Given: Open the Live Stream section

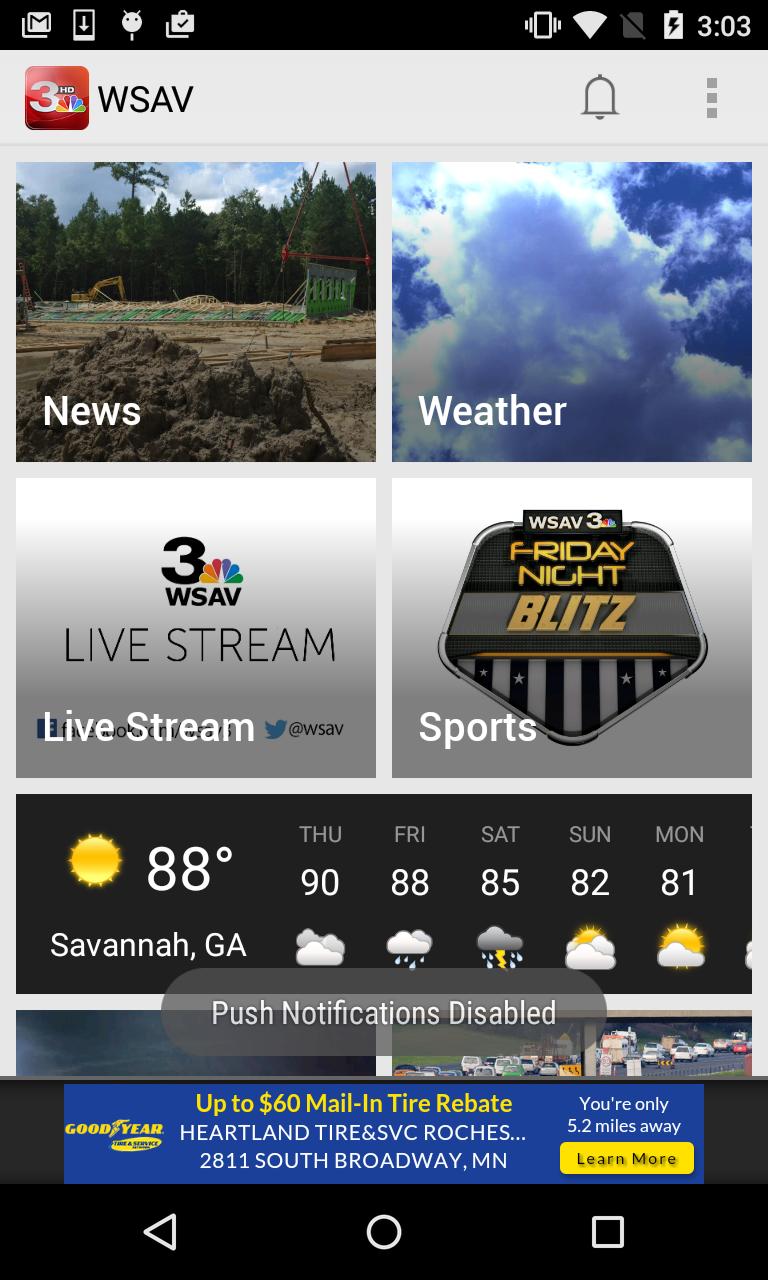Looking at the screenshot, I should click(195, 627).
